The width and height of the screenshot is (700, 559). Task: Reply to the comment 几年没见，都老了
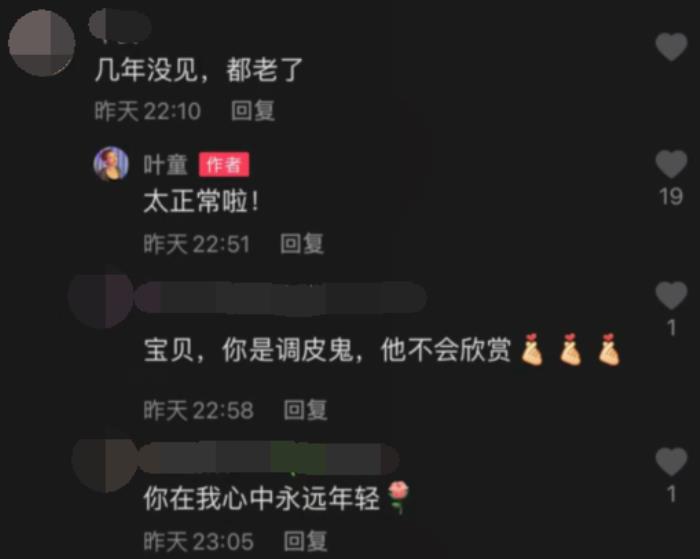(x=253, y=111)
